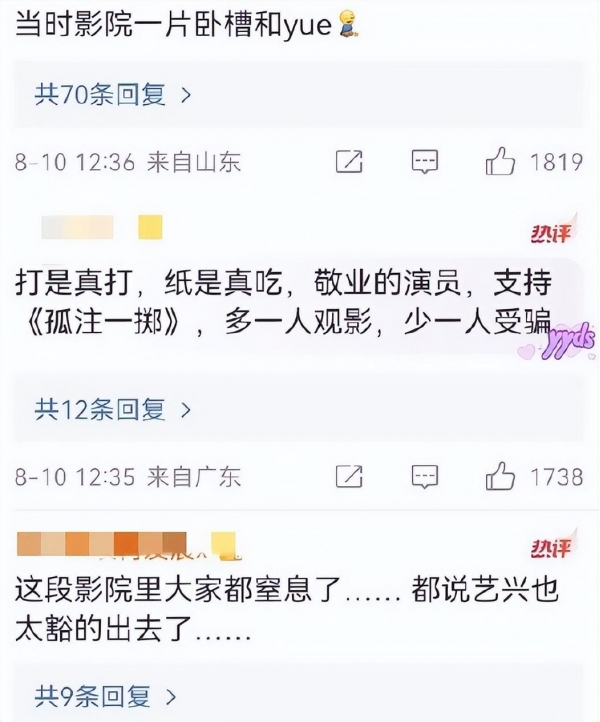
Task: Reply to the comment from 广东
Action: point(425,475)
